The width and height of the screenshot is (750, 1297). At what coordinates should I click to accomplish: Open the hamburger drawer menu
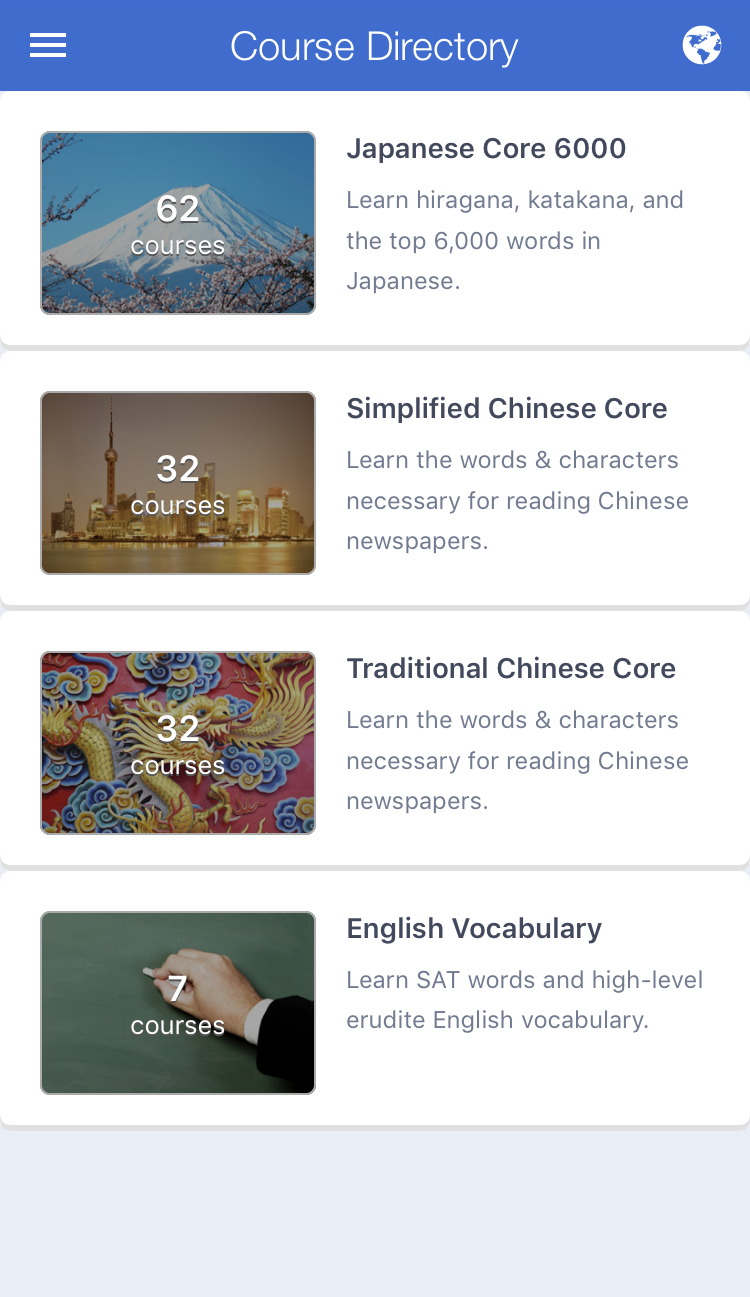coord(48,46)
